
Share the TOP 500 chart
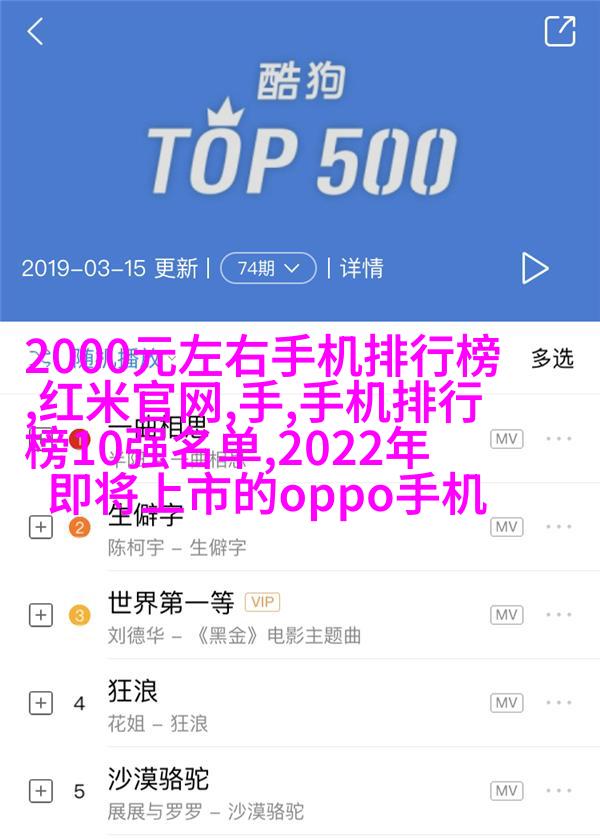pos(559,31)
